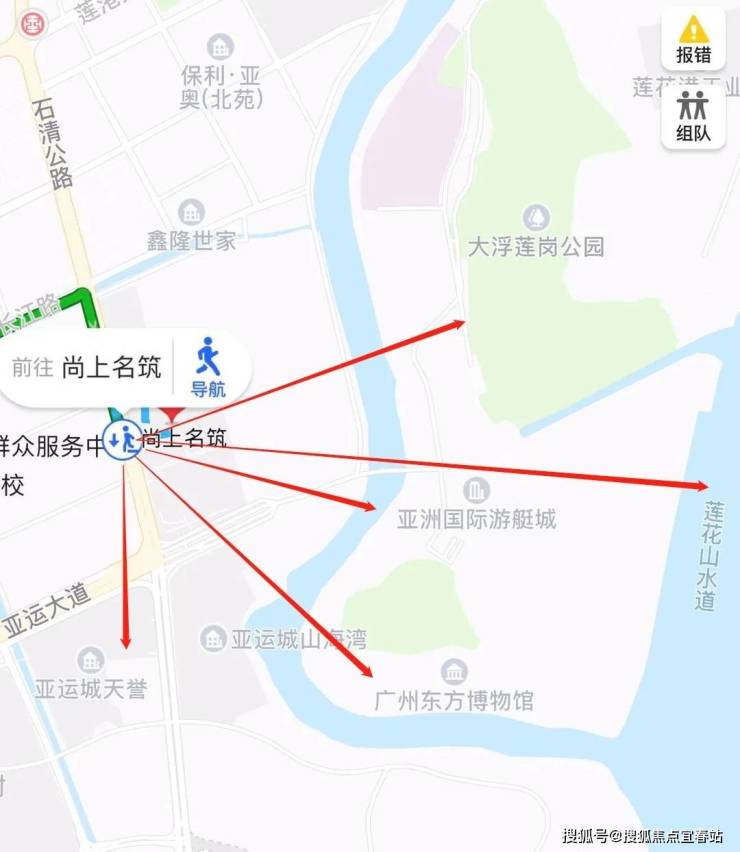Open the 鑫隆世家 map marker
Screen dimensions: 740x852
click(191, 212)
